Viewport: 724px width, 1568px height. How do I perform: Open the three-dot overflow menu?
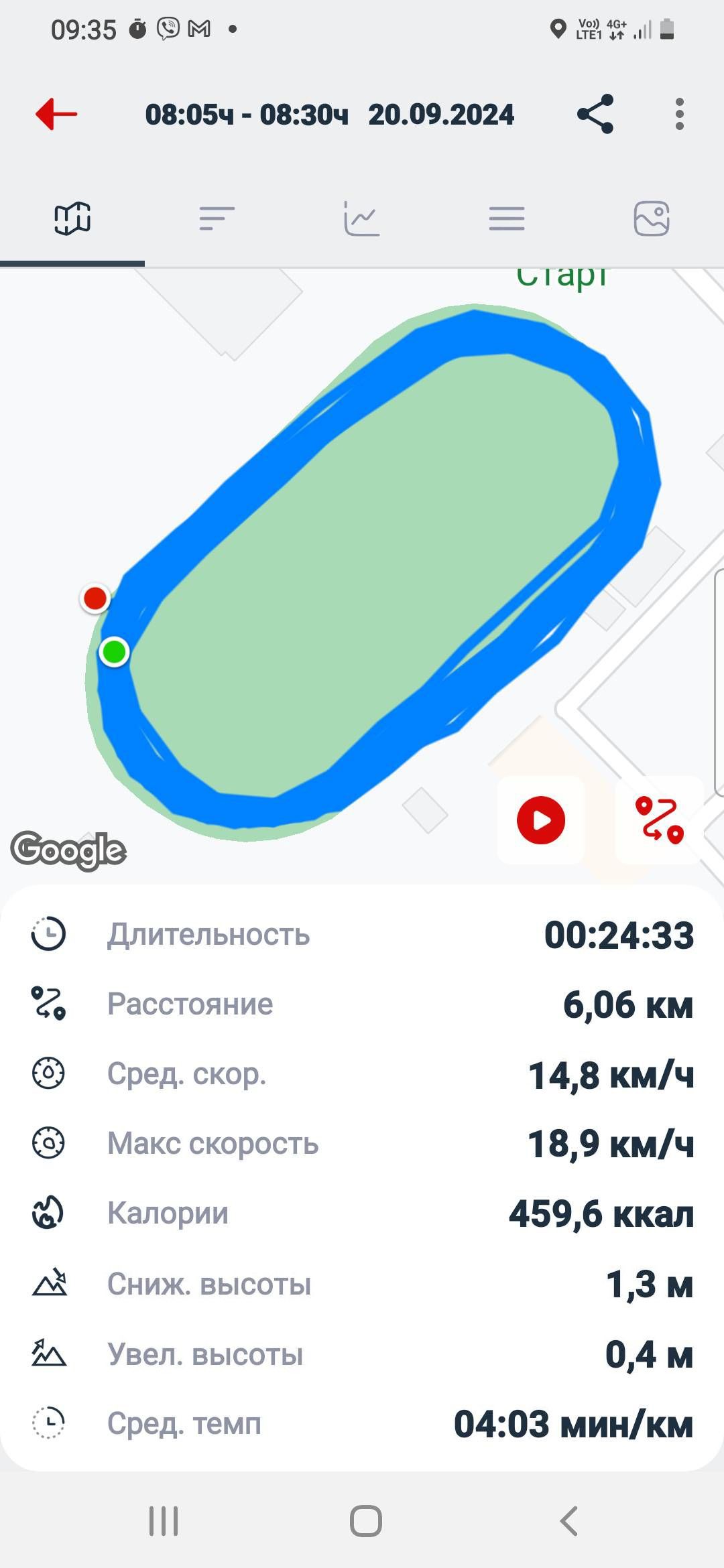click(679, 114)
